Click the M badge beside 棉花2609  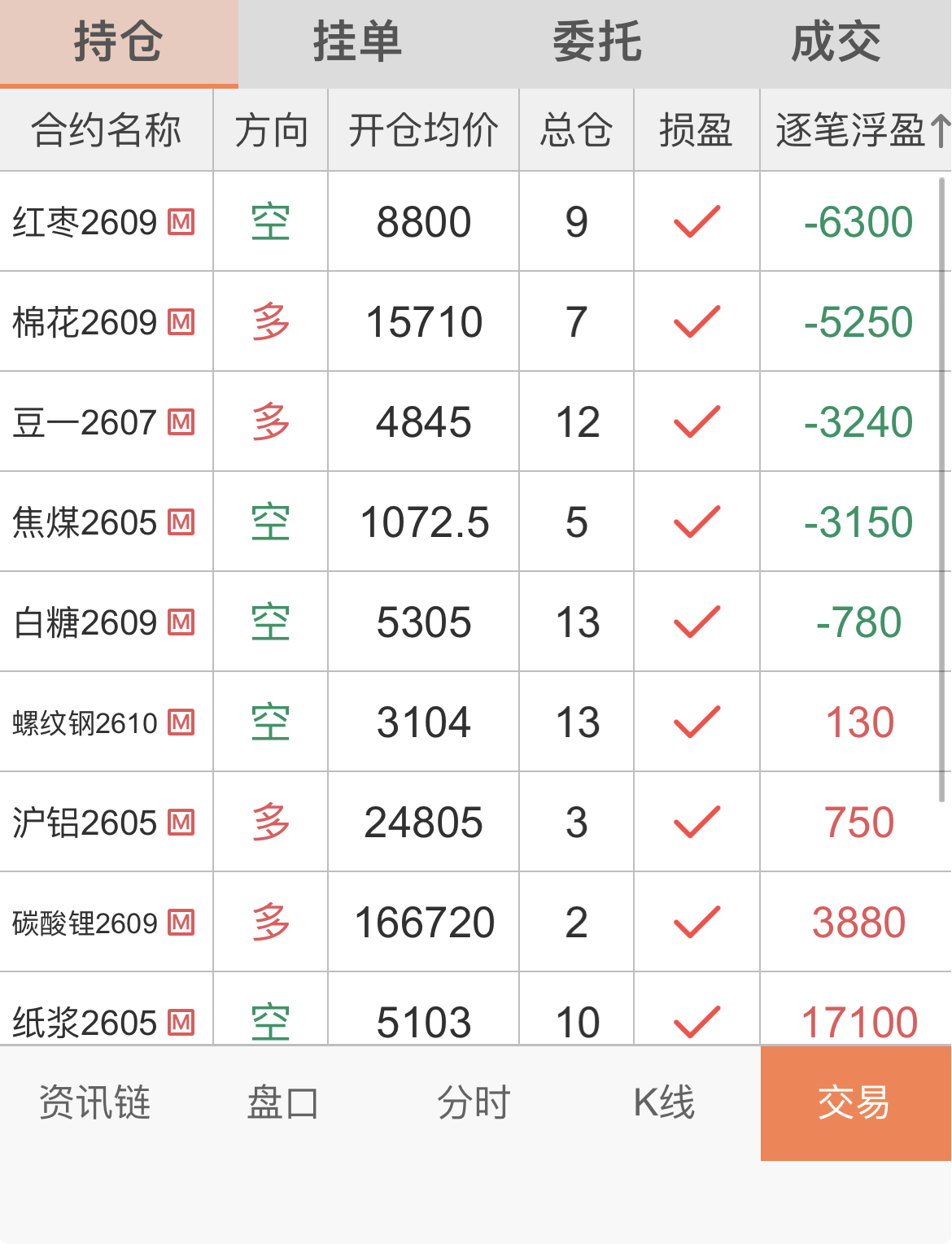[182, 321]
